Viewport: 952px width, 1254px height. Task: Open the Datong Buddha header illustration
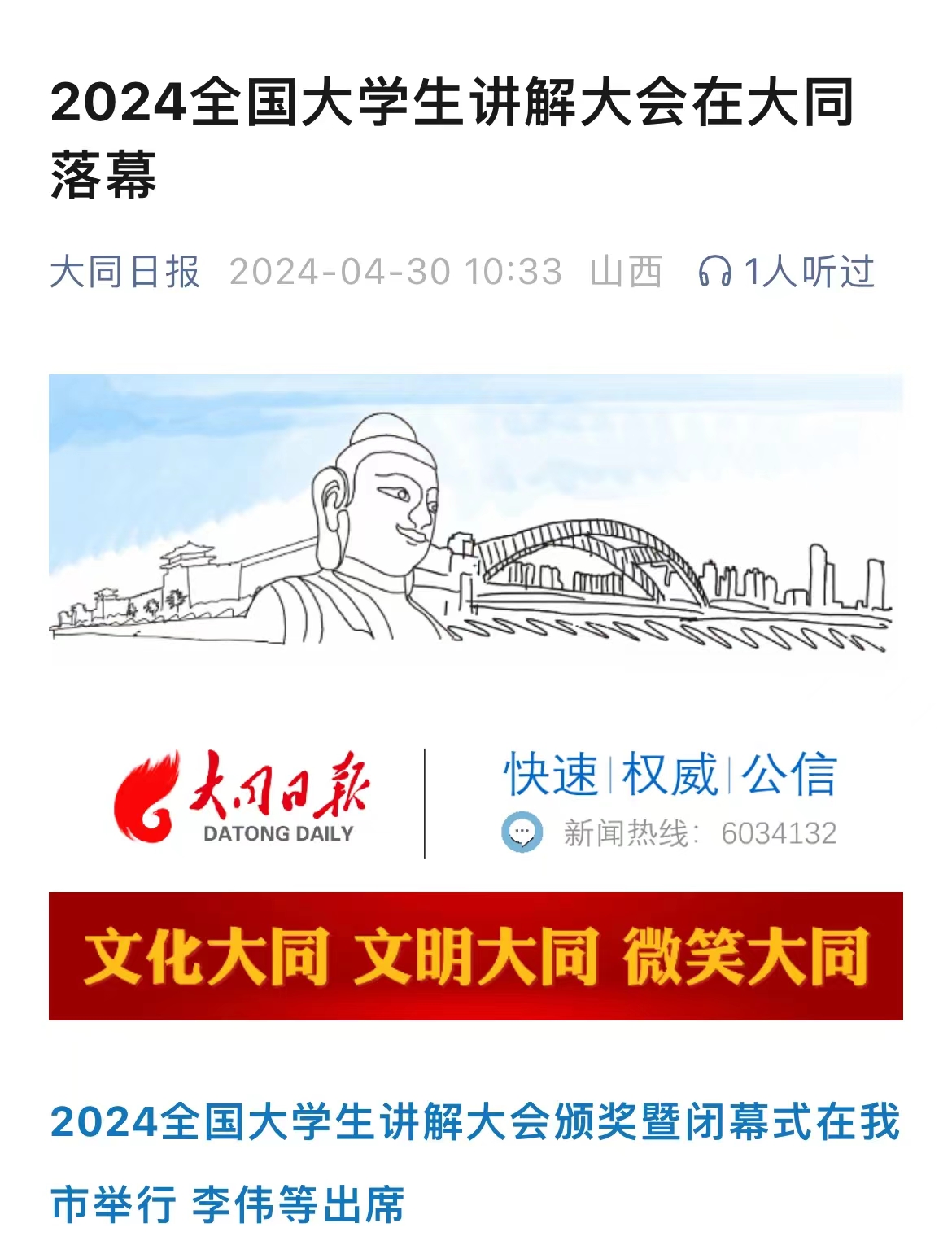pos(475,521)
